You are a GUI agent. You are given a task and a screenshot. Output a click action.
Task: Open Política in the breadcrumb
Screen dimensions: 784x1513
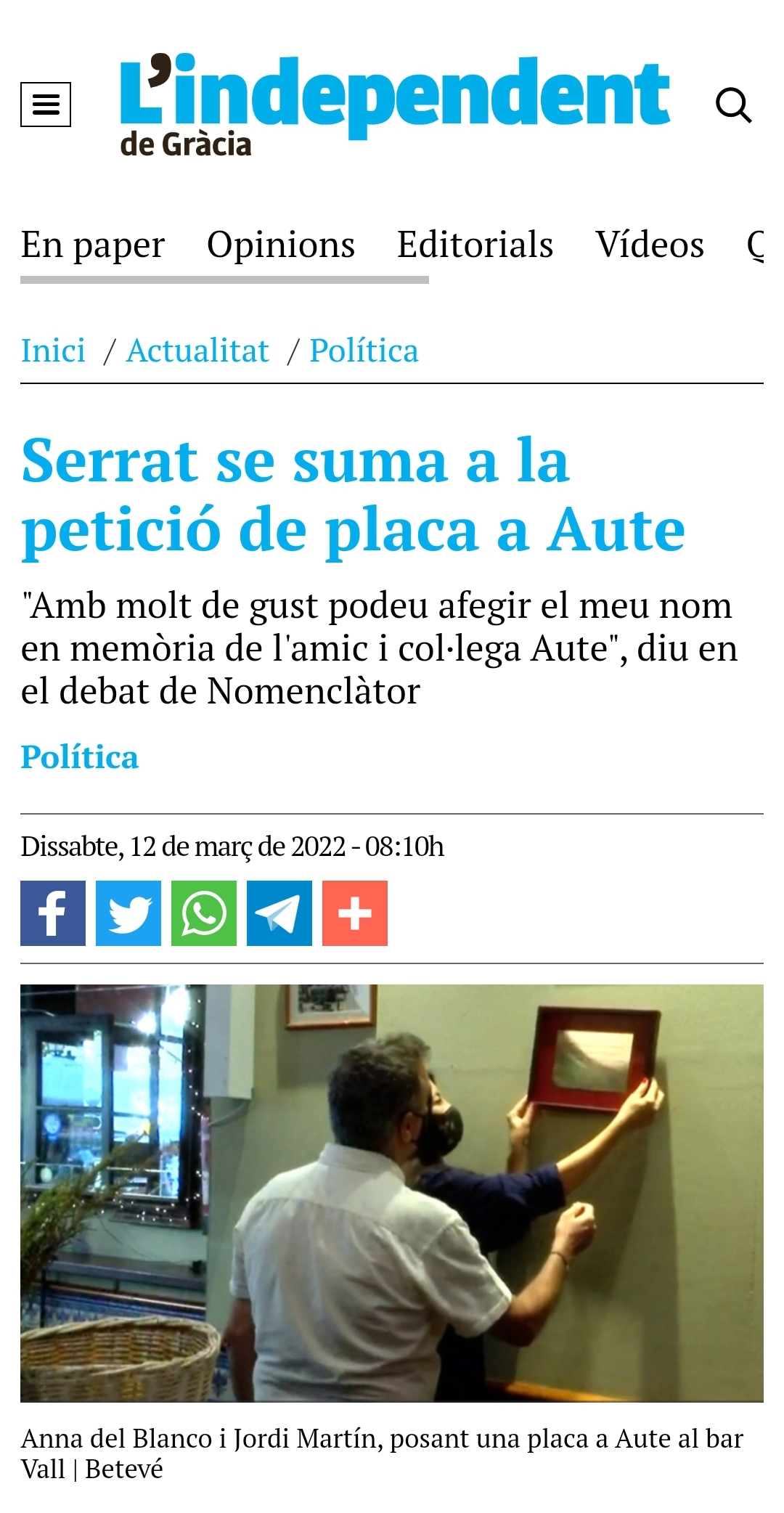pyautogui.click(x=364, y=351)
